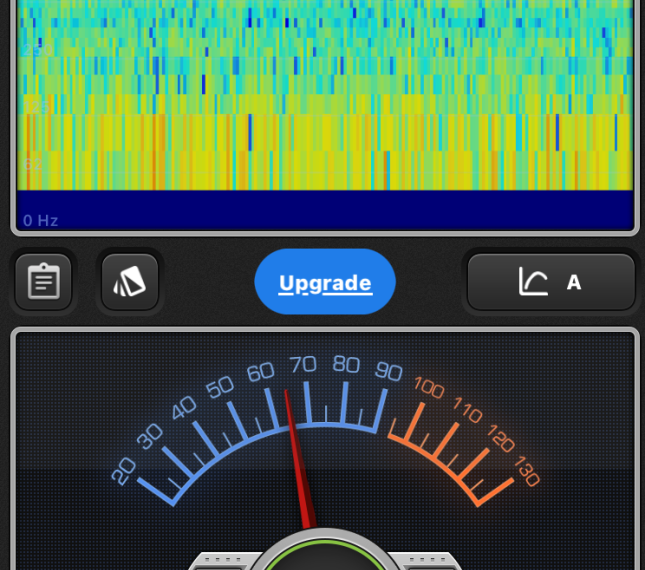Open the clipboard notes icon
This screenshot has height=570, width=645.
[x=43, y=282]
